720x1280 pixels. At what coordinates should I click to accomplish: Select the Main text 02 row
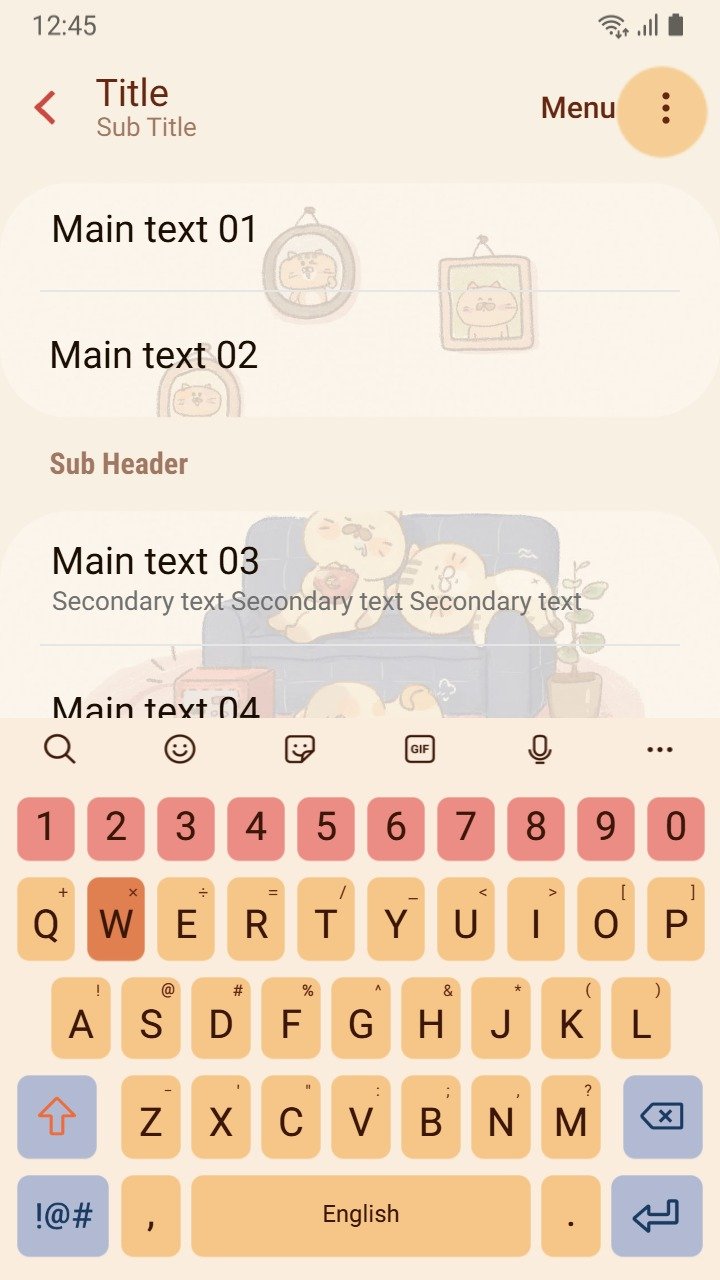(x=360, y=355)
